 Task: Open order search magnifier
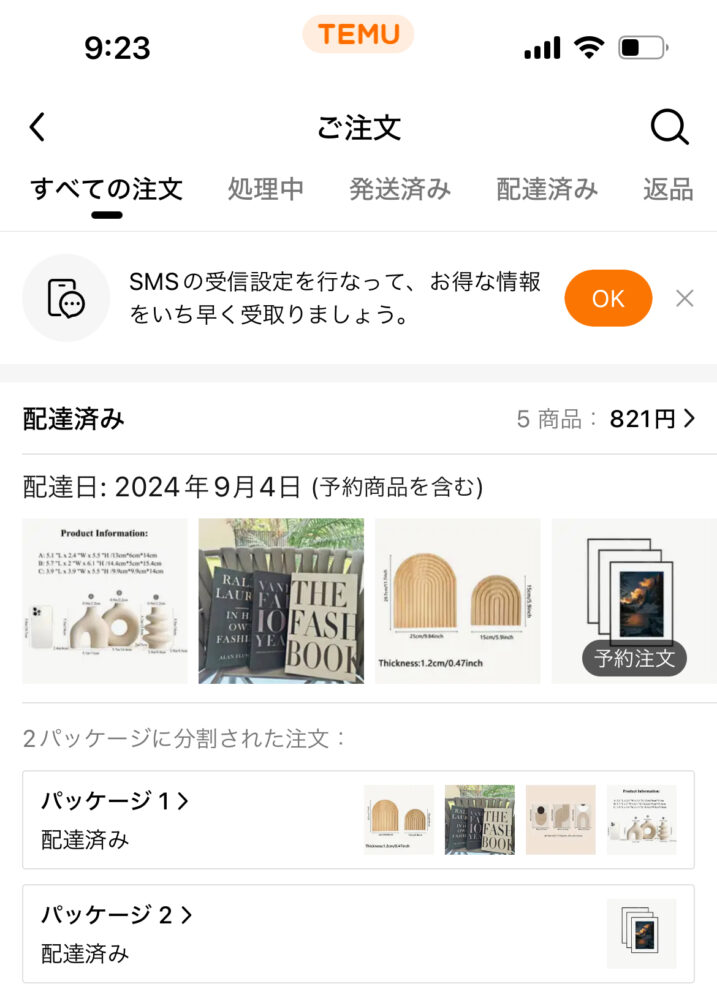point(669,127)
